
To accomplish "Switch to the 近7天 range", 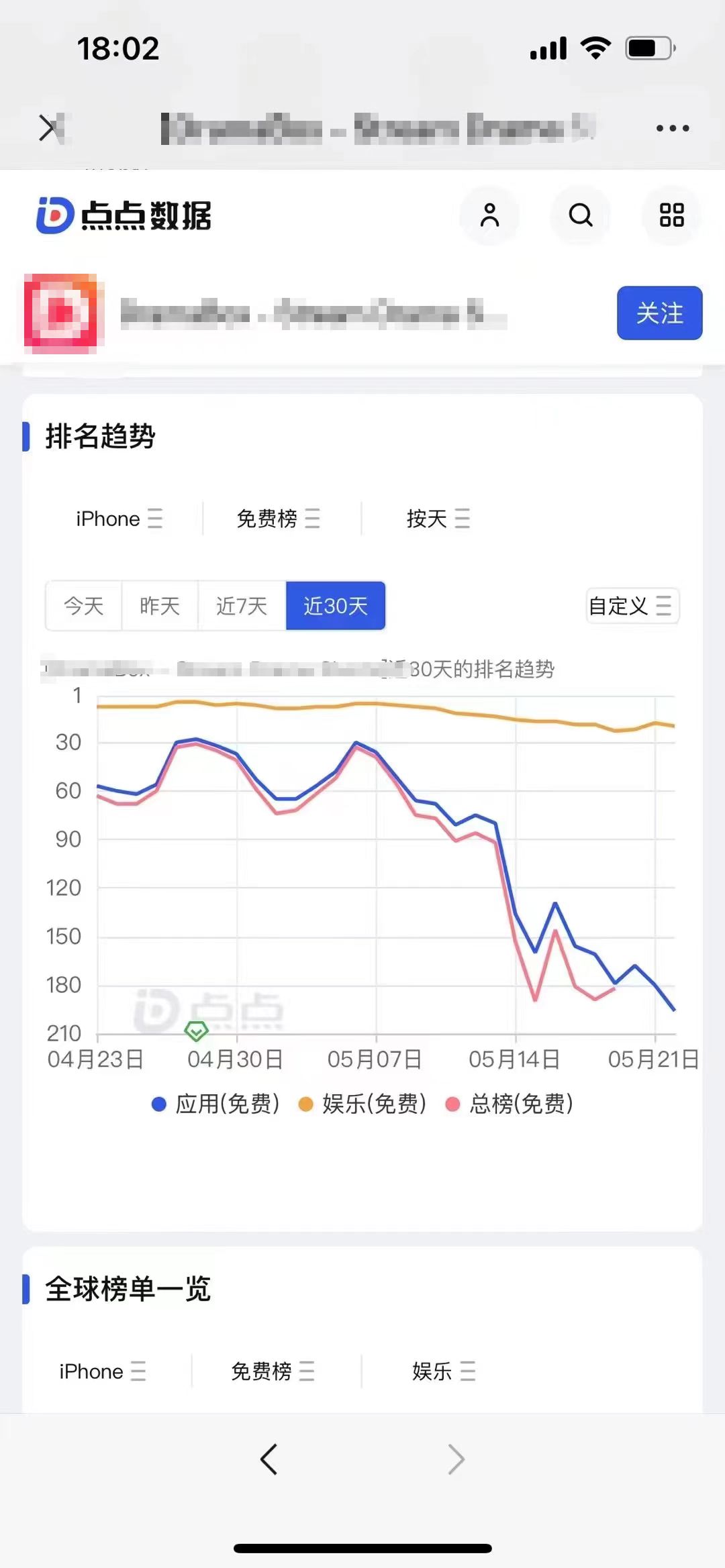I will (242, 606).
